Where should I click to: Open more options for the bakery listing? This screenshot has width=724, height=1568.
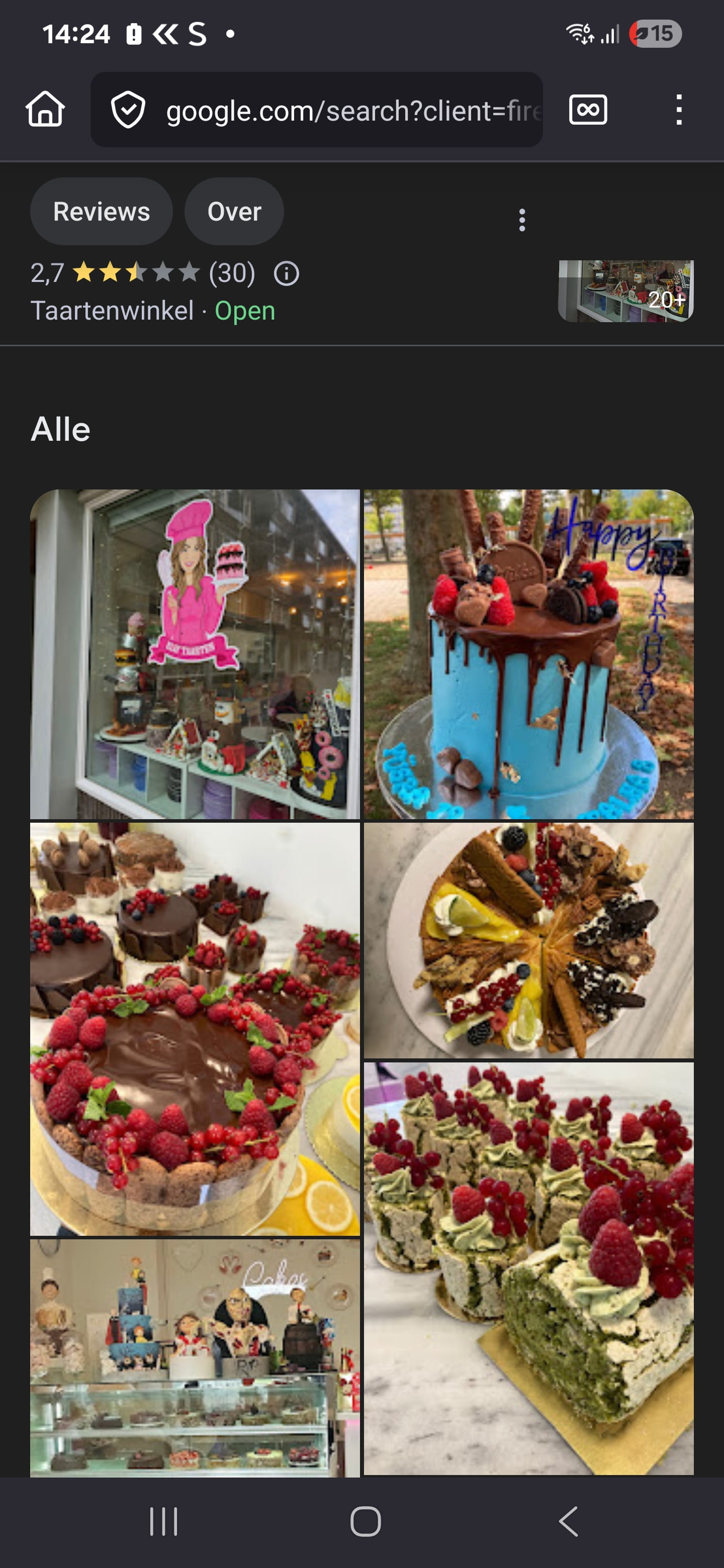coord(522,220)
